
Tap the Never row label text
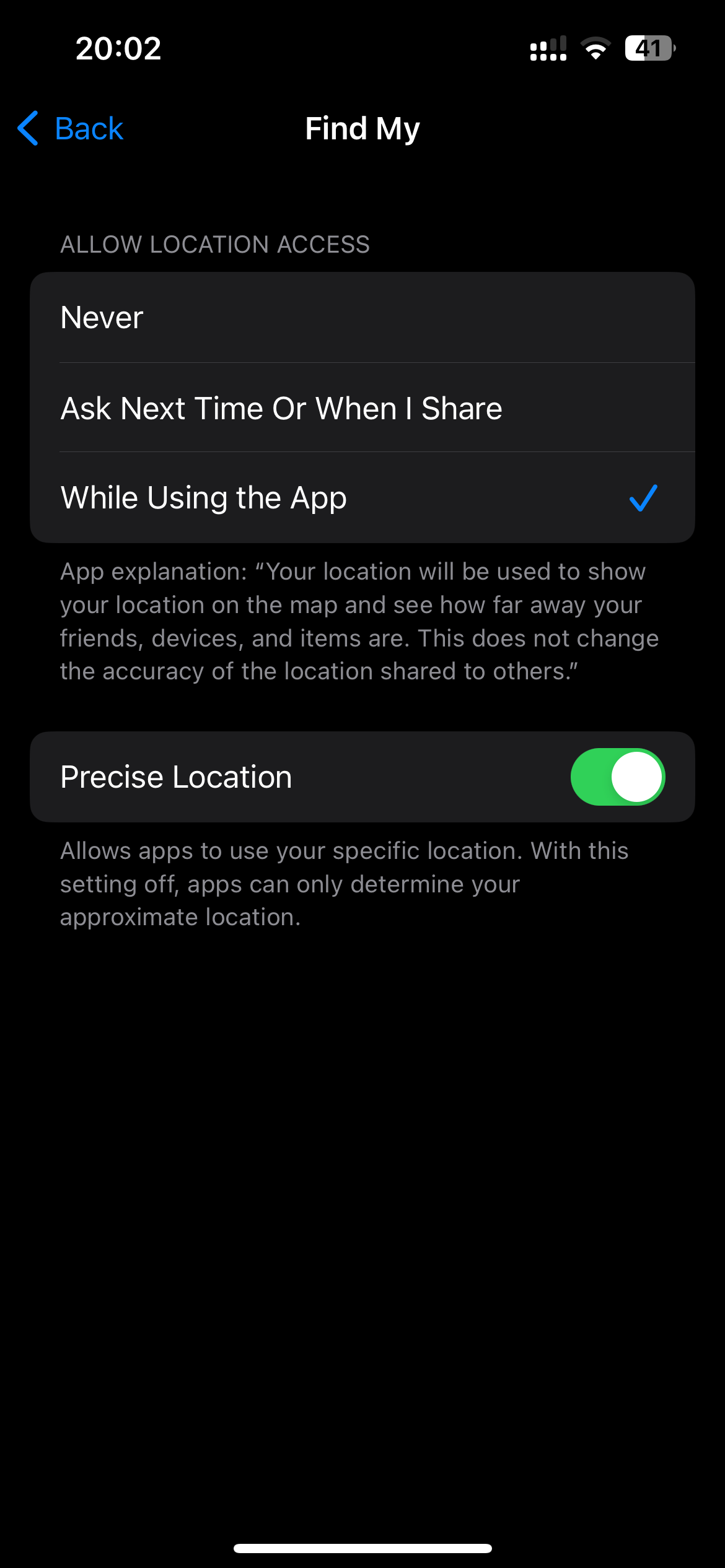101,317
